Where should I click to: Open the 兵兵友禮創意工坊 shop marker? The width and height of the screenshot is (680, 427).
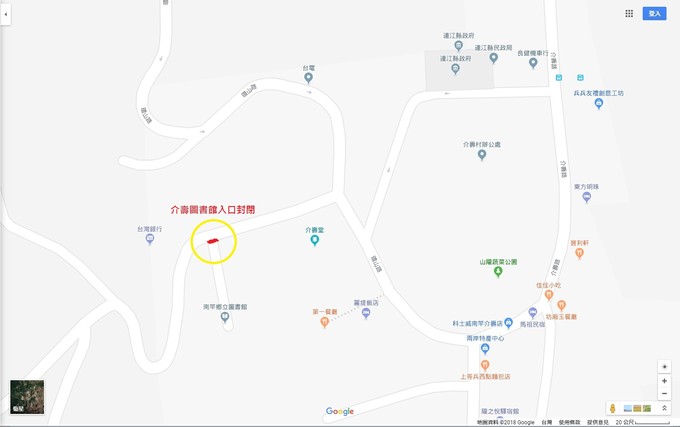[x=599, y=104]
